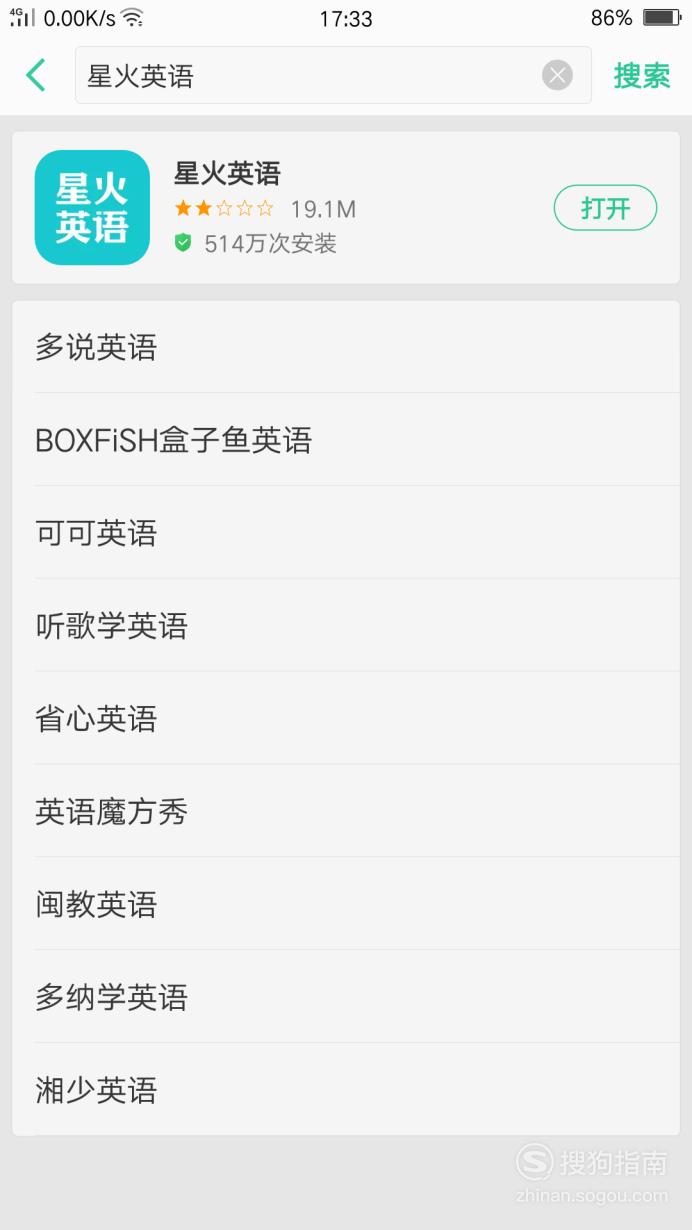Pick the 多纳学英语 suggestion
This screenshot has width=692, height=1230.
click(x=346, y=997)
